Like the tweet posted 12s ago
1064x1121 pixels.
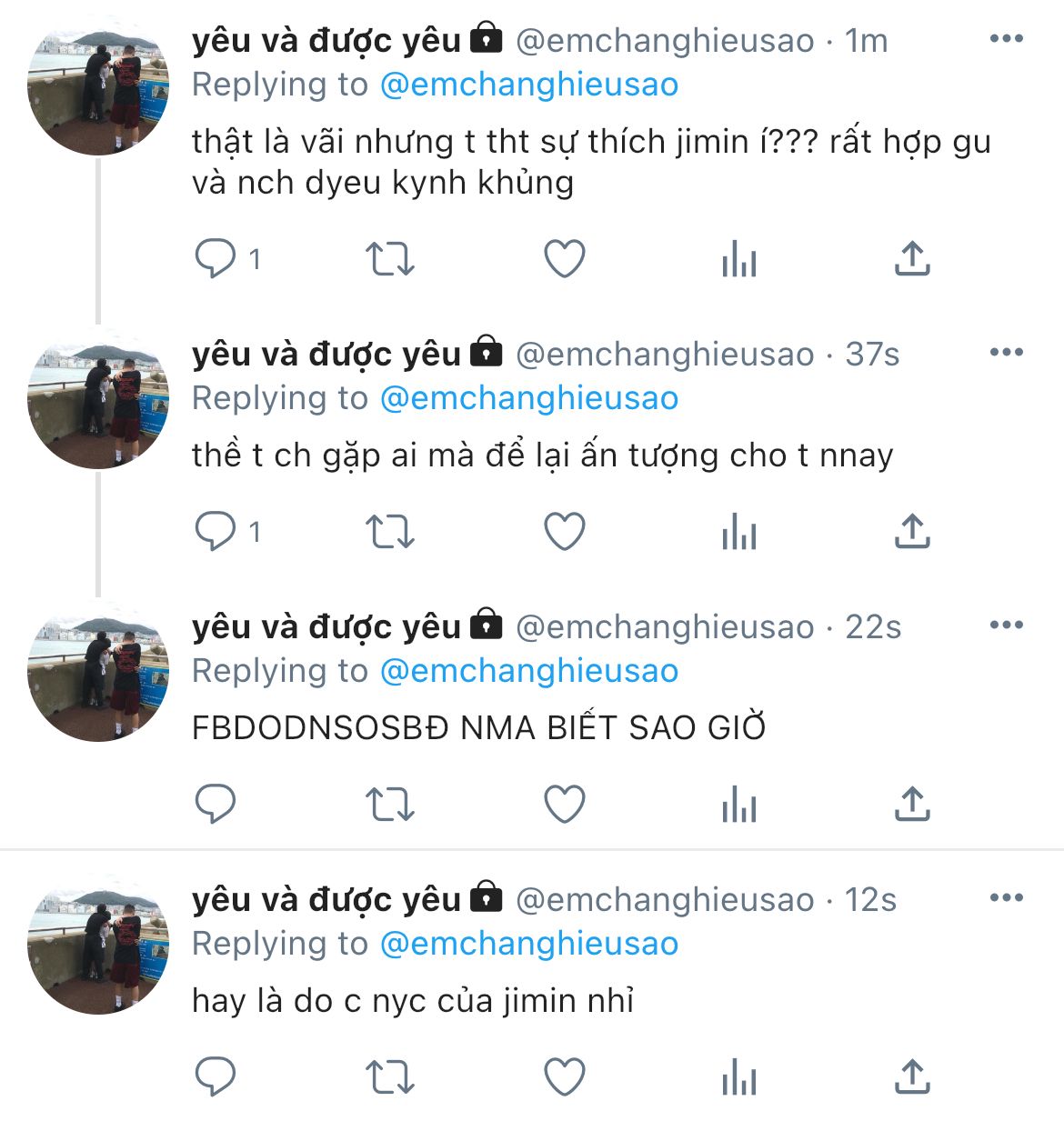point(564,1076)
